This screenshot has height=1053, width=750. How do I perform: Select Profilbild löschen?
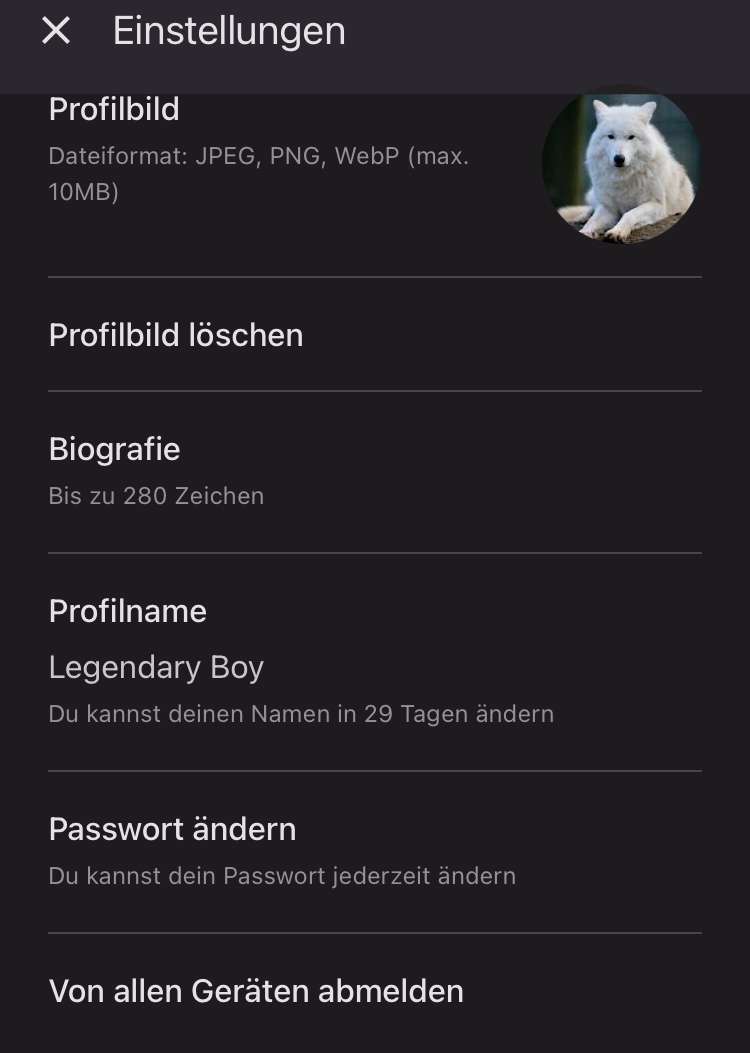click(176, 335)
